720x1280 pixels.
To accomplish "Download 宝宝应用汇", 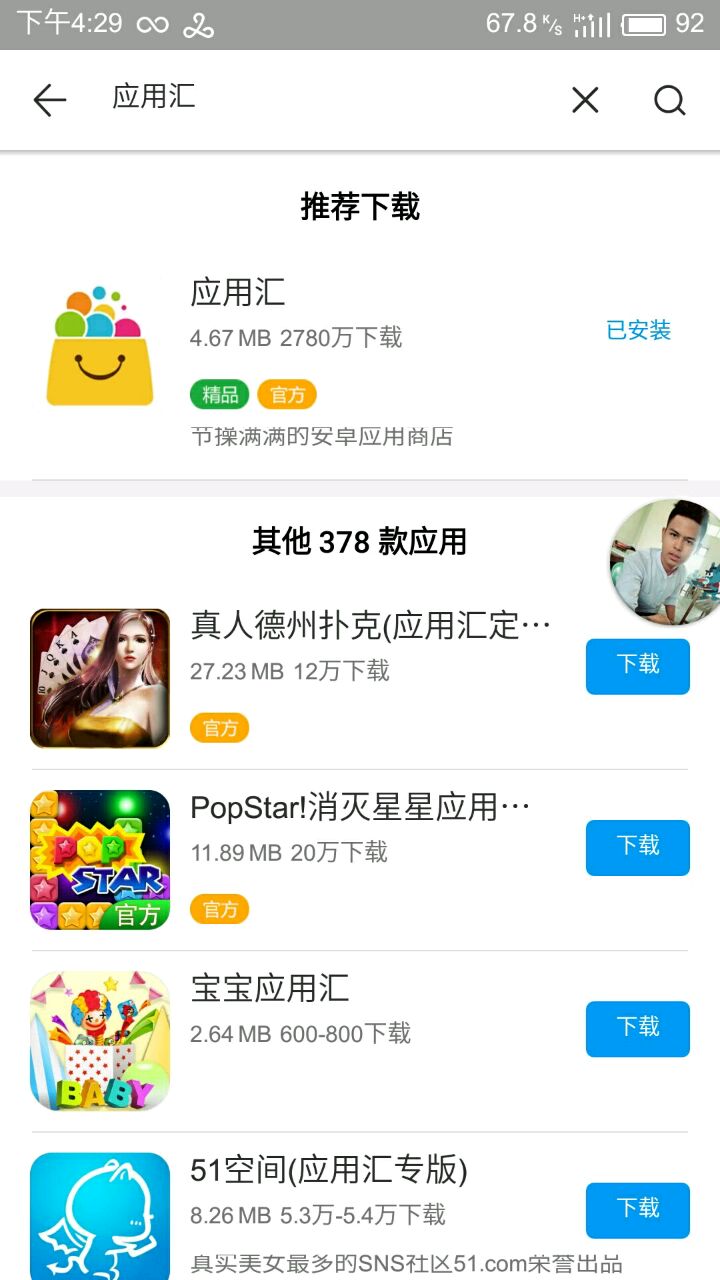I will pyautogui.click(x=638, y=1029).
